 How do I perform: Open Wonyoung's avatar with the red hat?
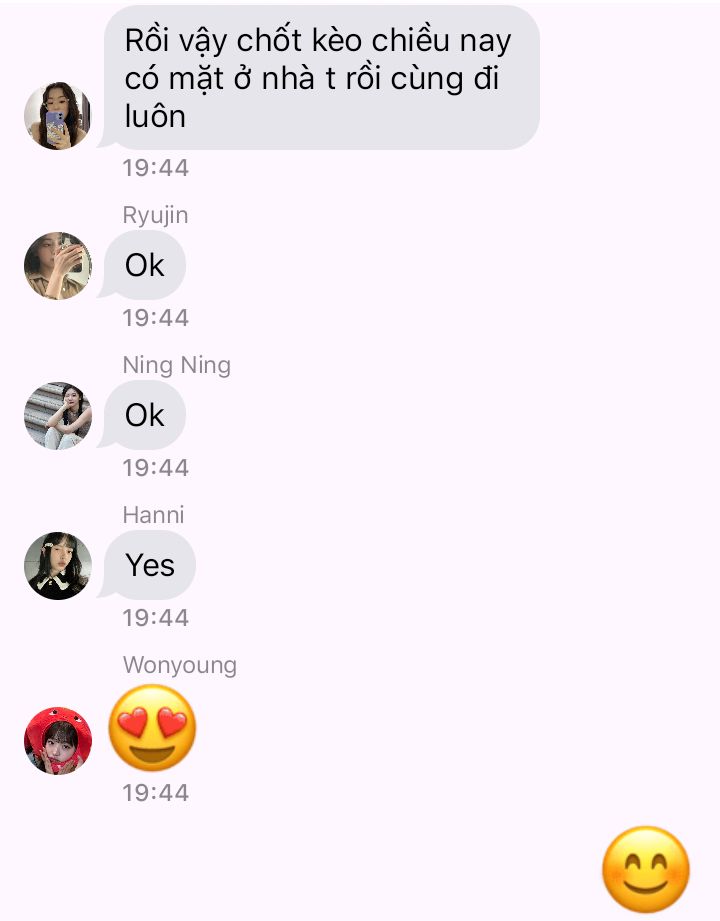(x=58, y=741)
